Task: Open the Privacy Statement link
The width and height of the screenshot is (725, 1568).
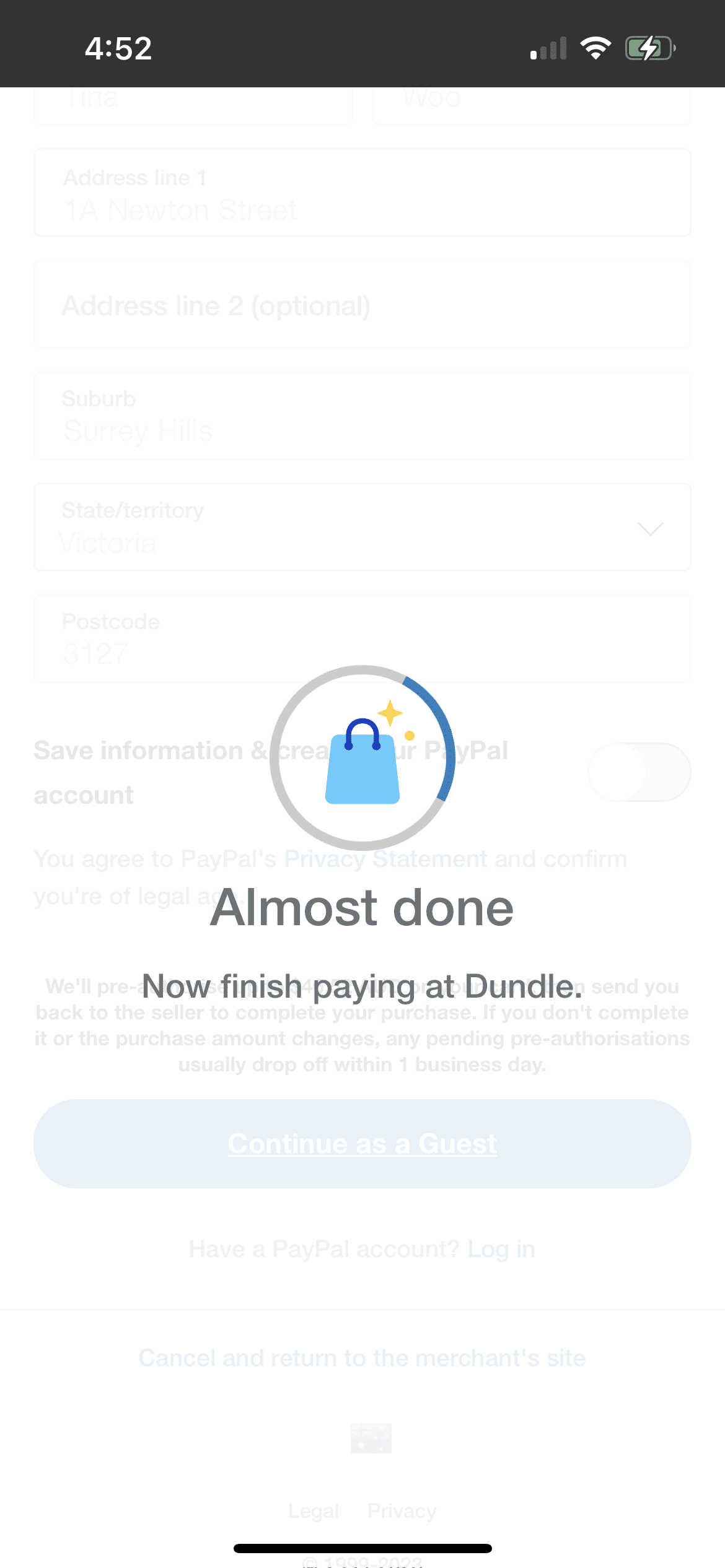Action: pos(385,860)
